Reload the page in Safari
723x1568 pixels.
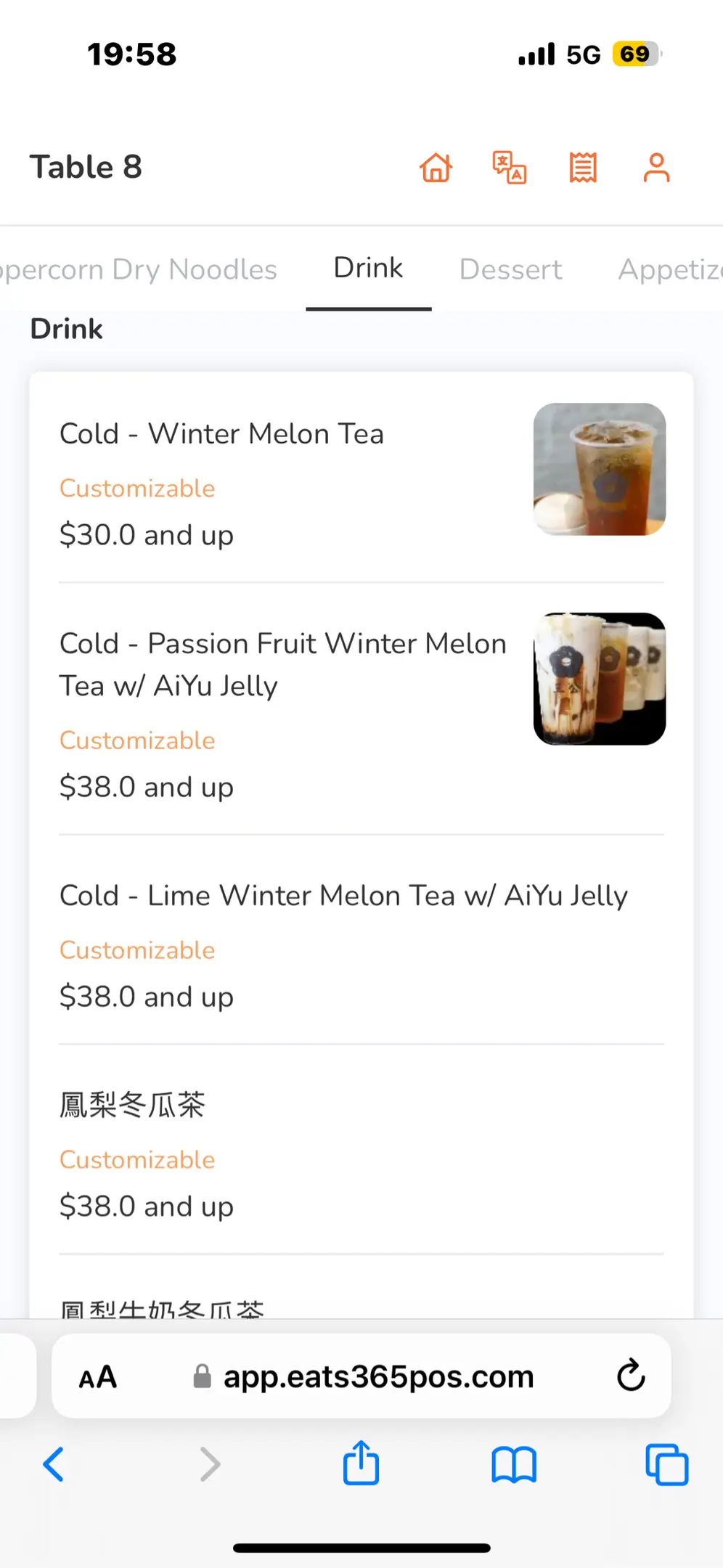tap(631, 1376)
